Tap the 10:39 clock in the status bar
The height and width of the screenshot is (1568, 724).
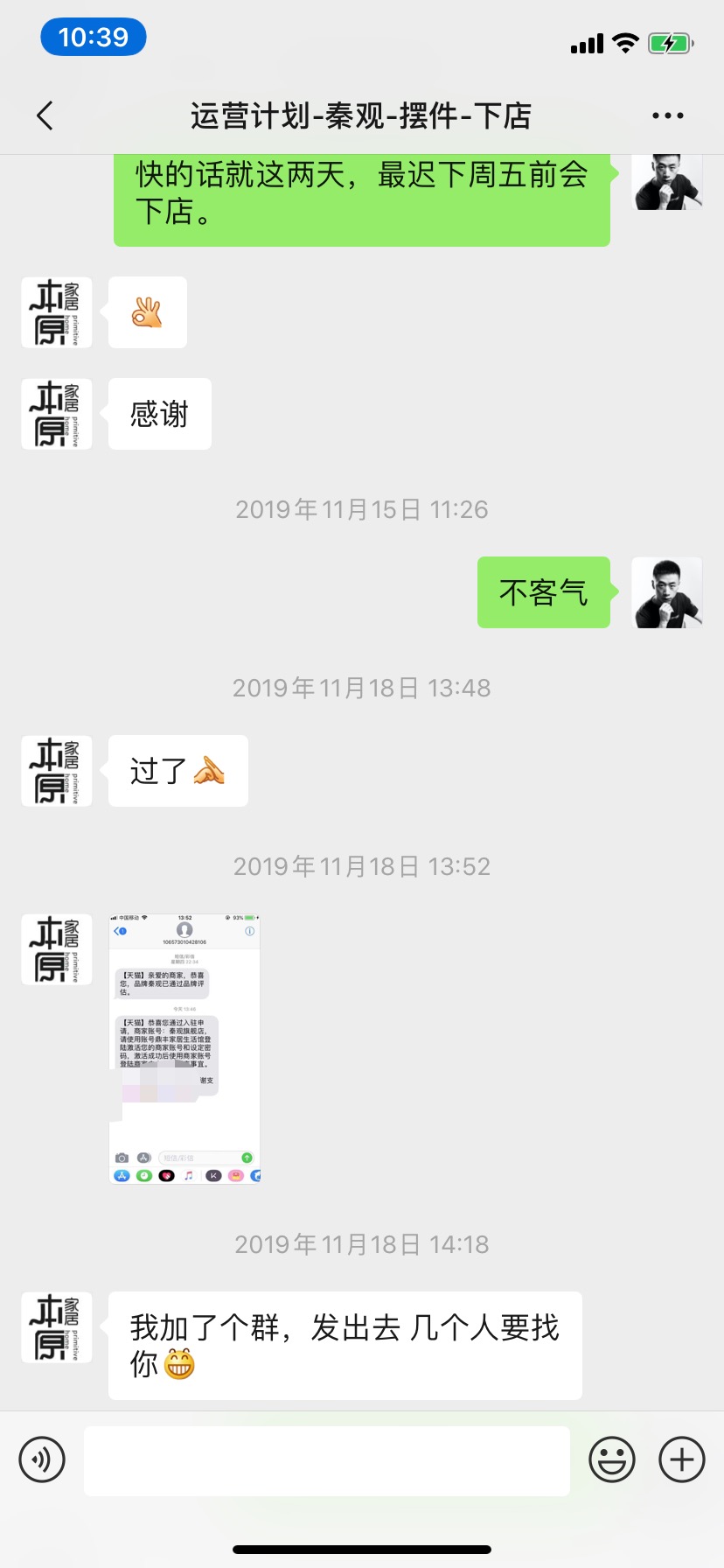(x=93, y=37)
